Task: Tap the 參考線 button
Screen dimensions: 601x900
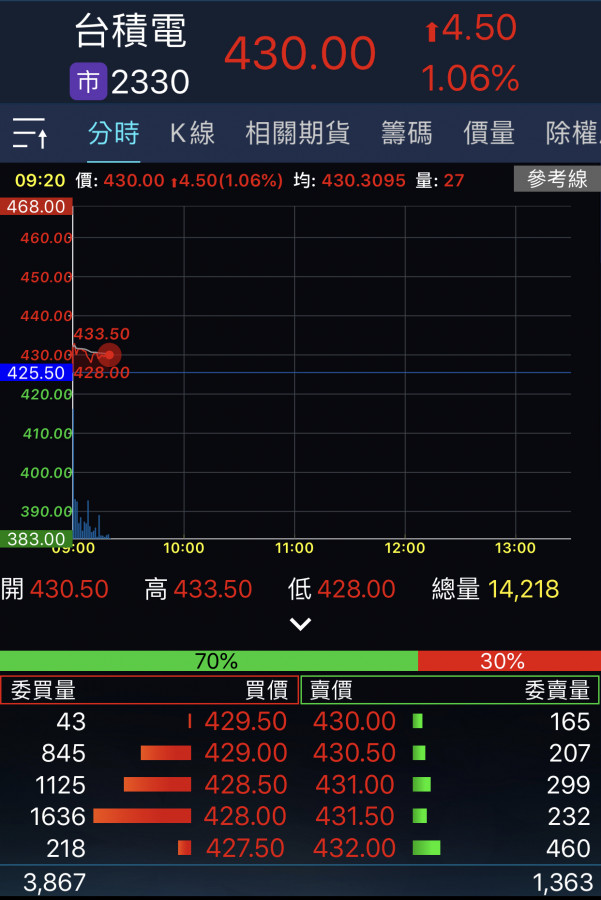Action: [557, 180]
